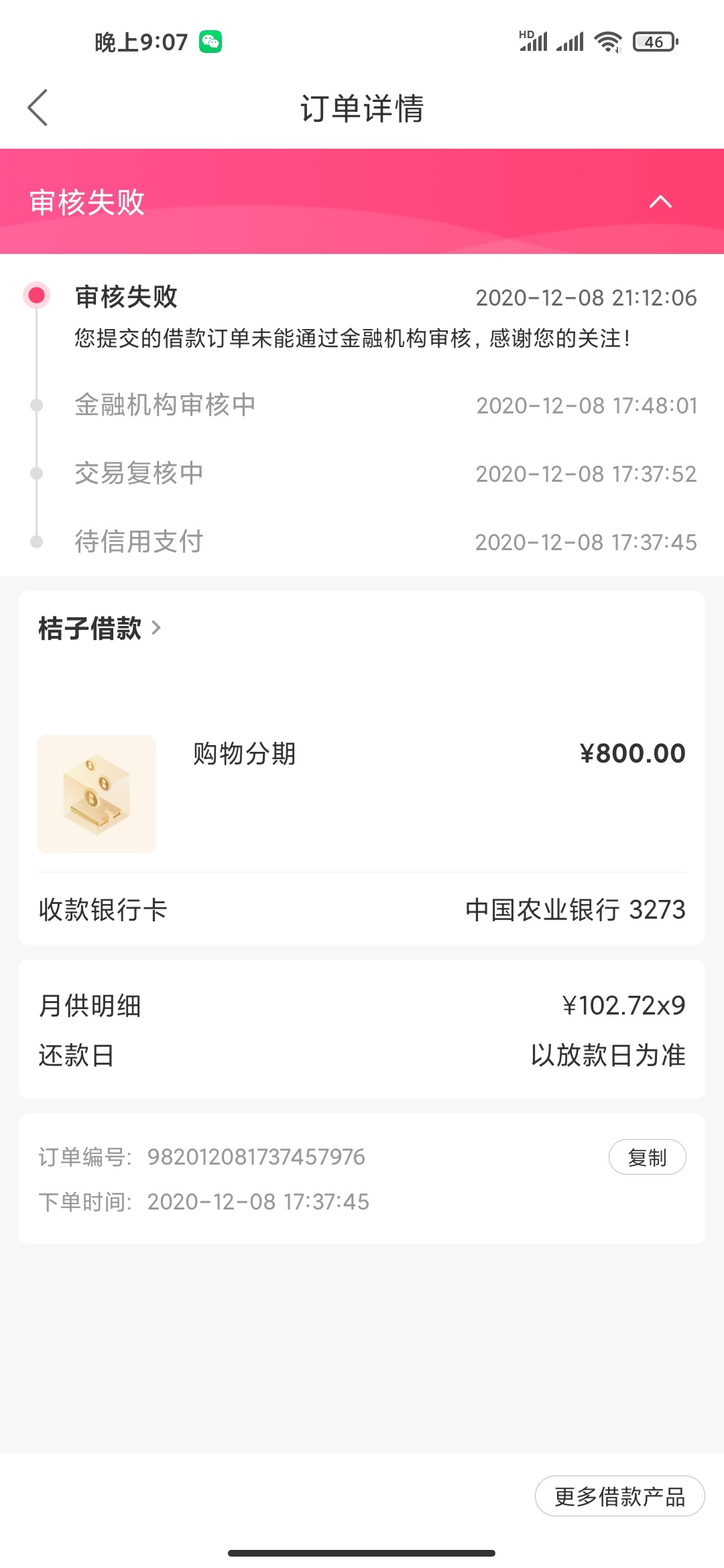
Task: Go back from the 订单详情 page
Action: click(38, 107)
